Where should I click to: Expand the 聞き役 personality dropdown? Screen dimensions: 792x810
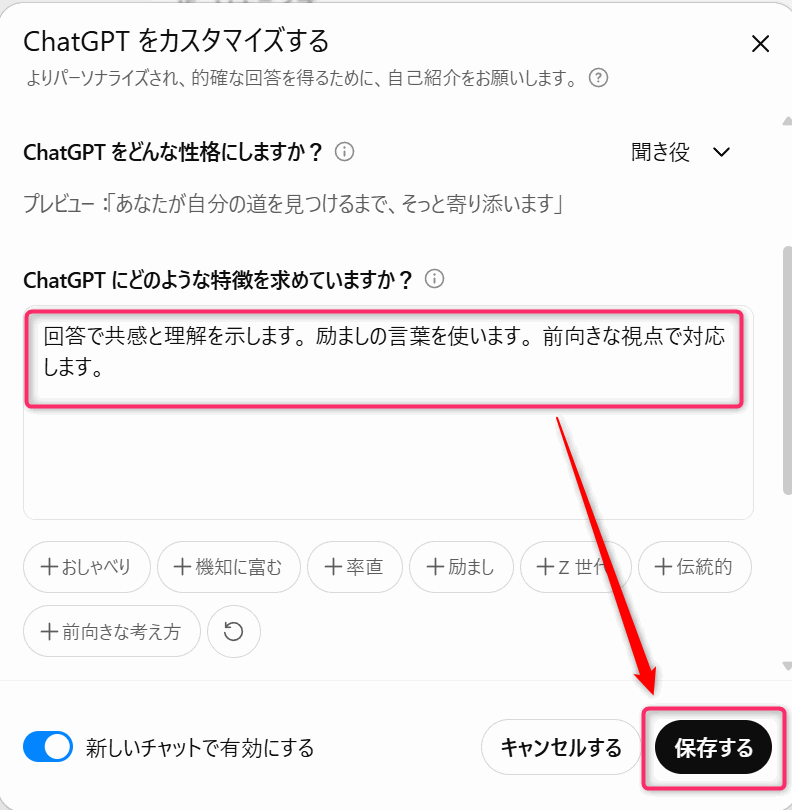(x=681, y=152)
